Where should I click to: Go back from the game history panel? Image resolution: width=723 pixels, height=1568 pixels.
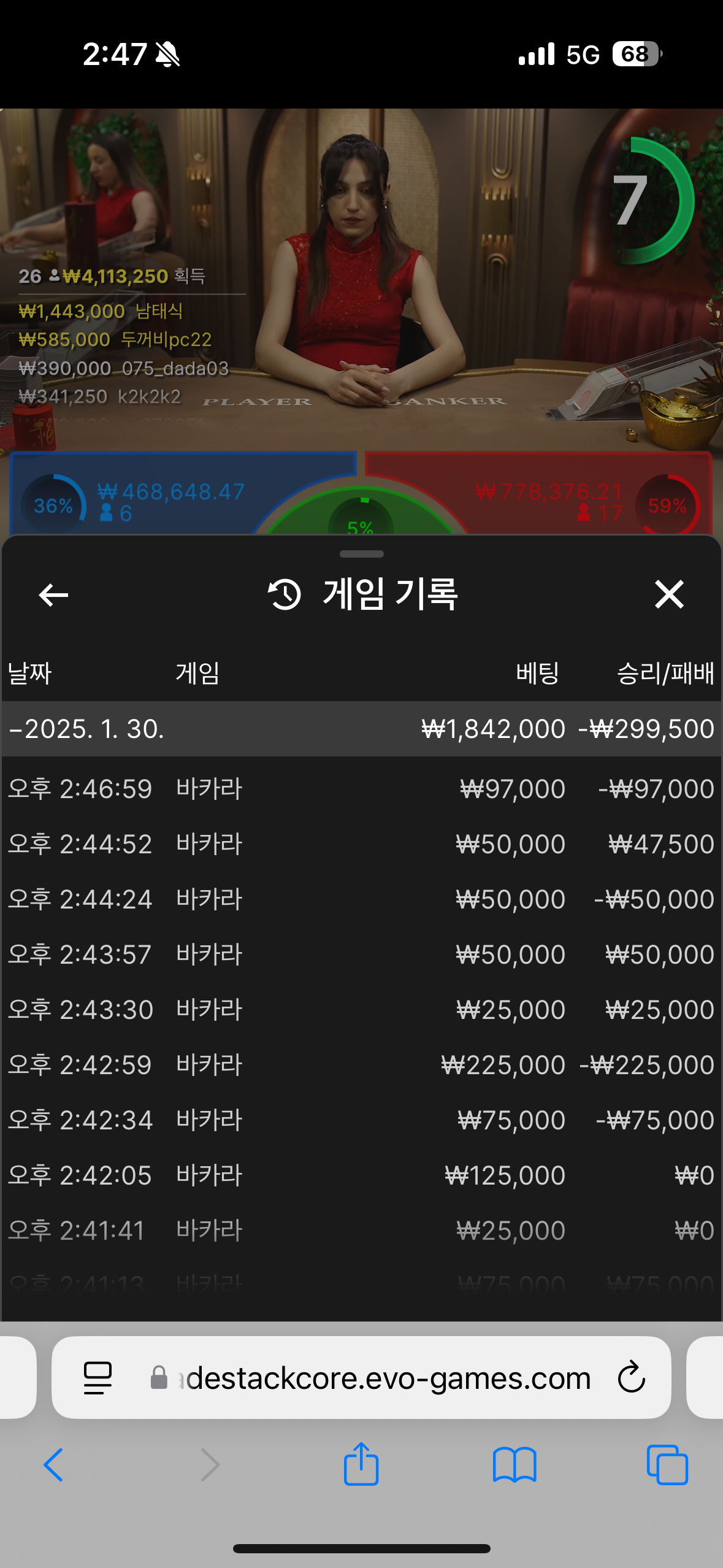click(53, 594)
